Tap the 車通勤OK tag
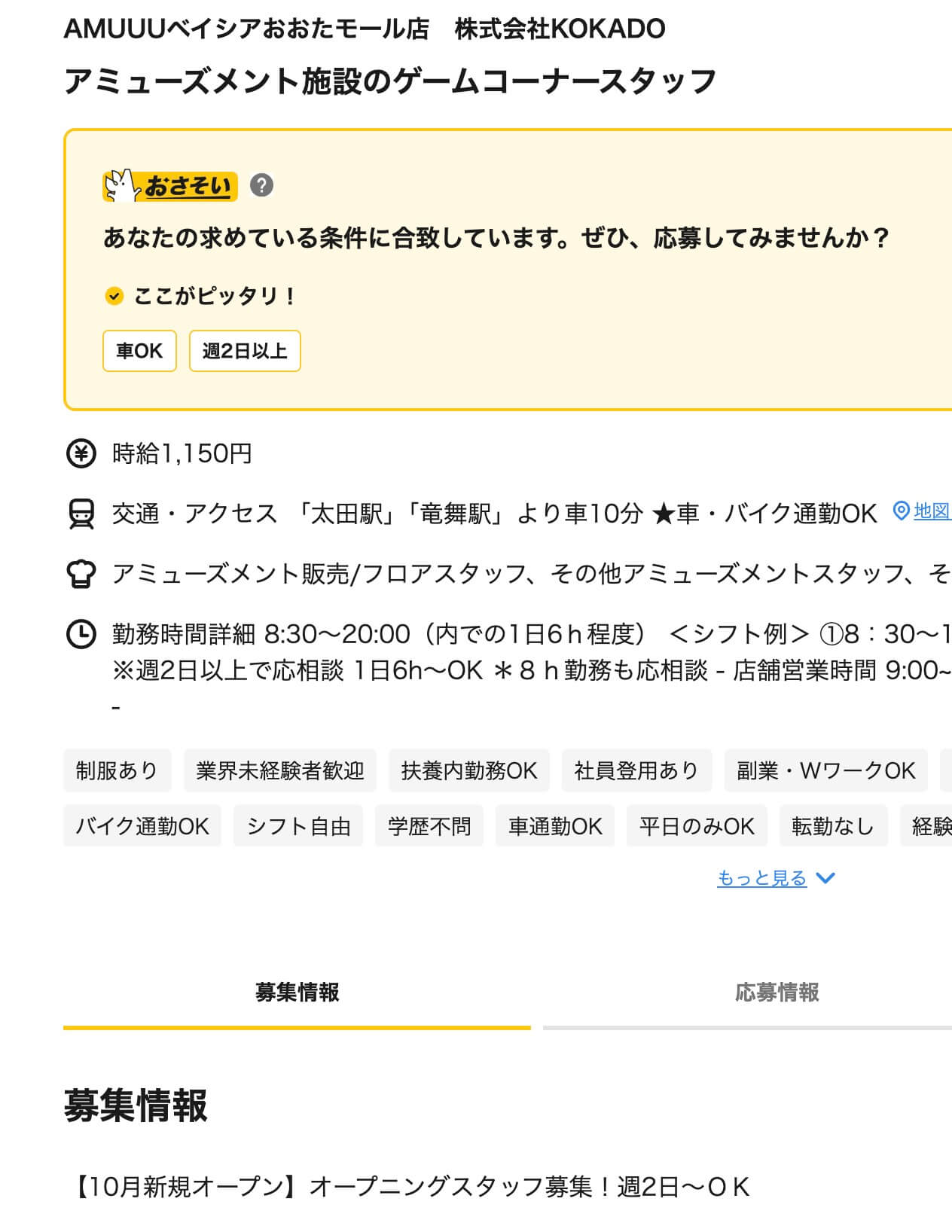The height and width of the screenshot is (1232, 952). click(555, 826)
